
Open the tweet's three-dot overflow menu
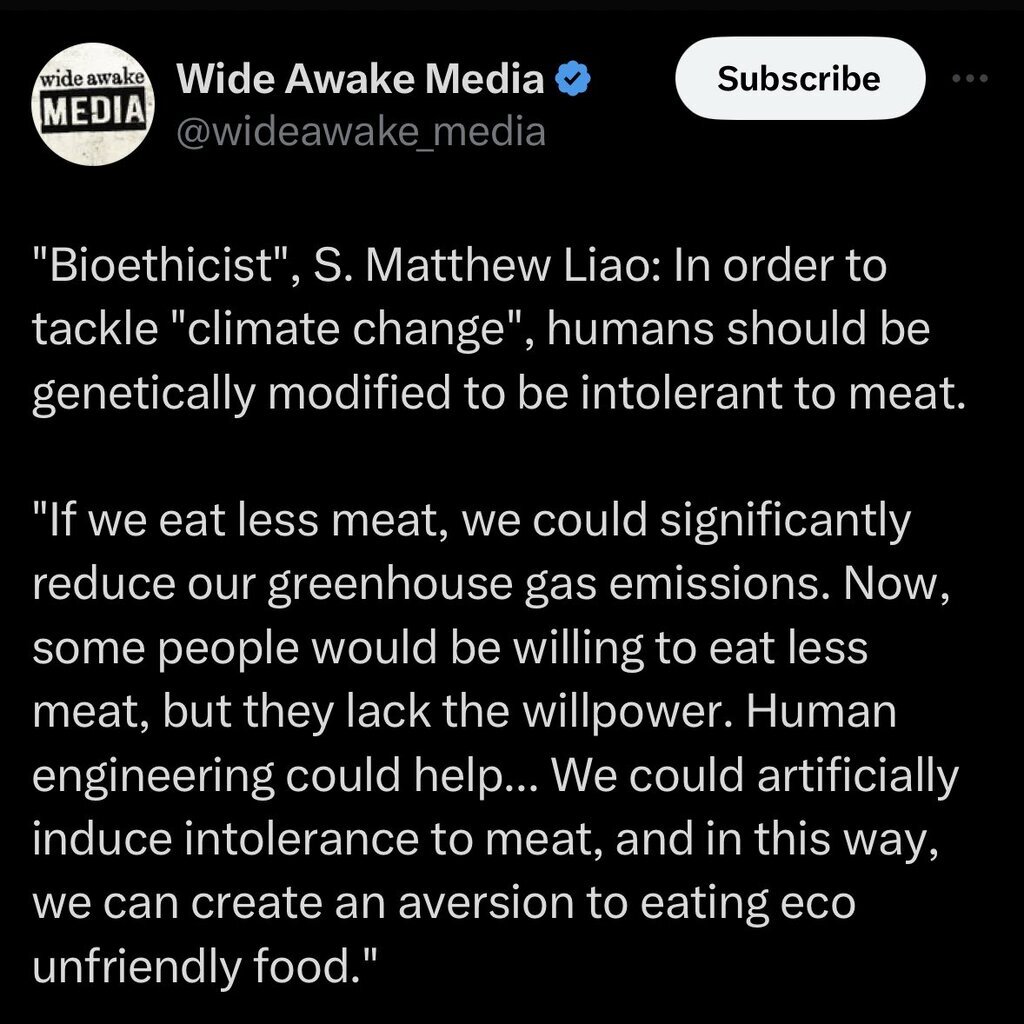coord(970,78)
